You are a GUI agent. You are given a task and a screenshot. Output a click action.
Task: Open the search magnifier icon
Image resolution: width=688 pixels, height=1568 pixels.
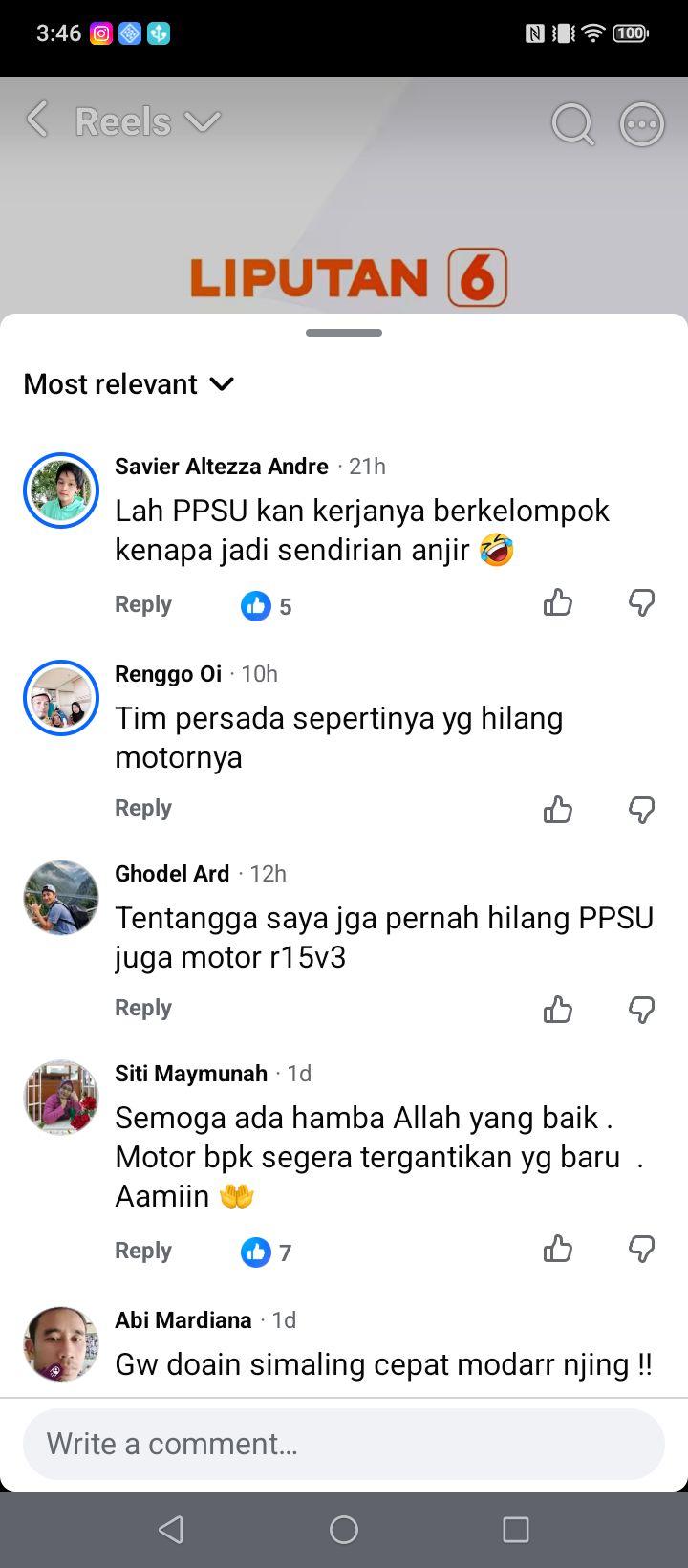coord(572,123)
